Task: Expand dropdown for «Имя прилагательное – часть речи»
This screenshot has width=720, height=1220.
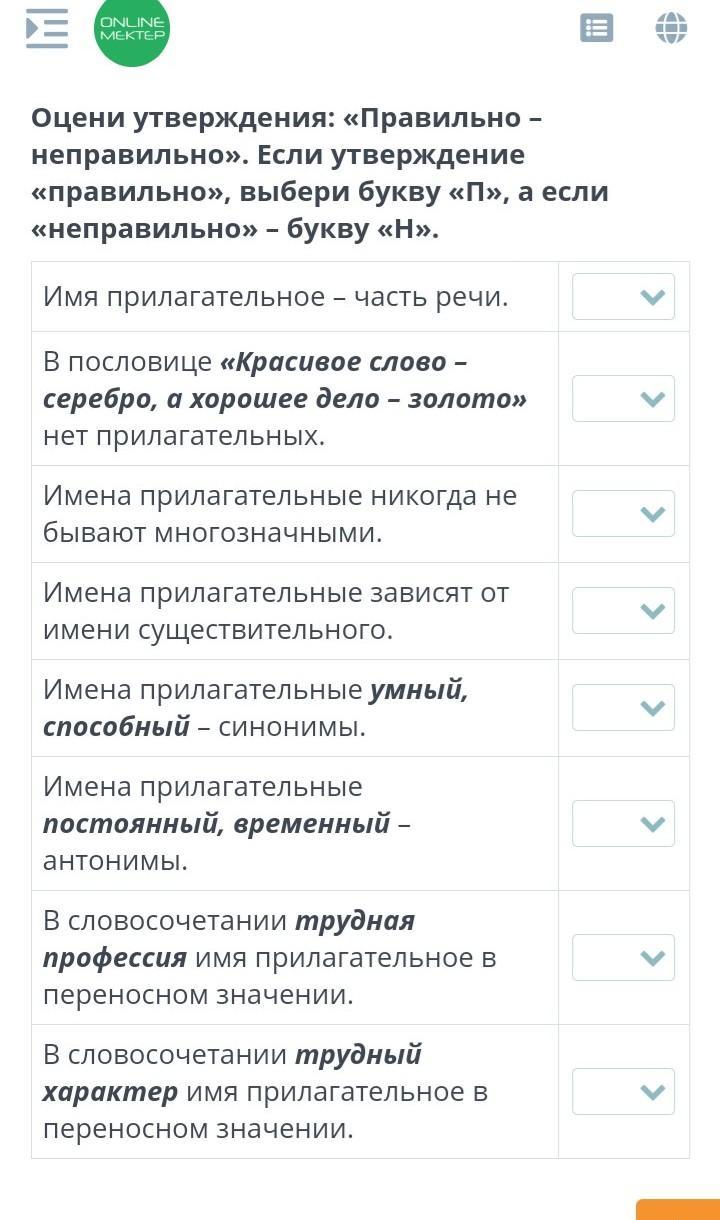Action: pos(623,297)
